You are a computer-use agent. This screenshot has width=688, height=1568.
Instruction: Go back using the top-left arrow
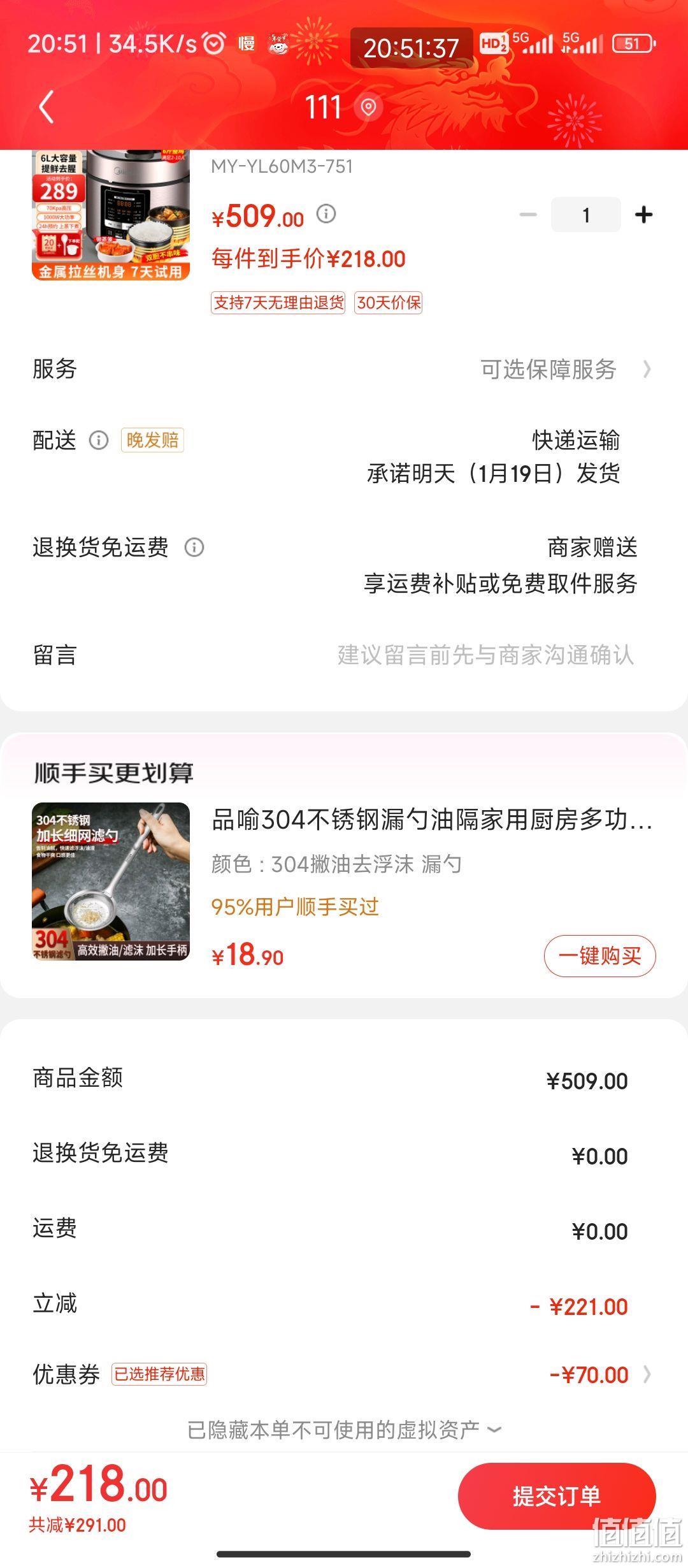[x=46, y=106]
